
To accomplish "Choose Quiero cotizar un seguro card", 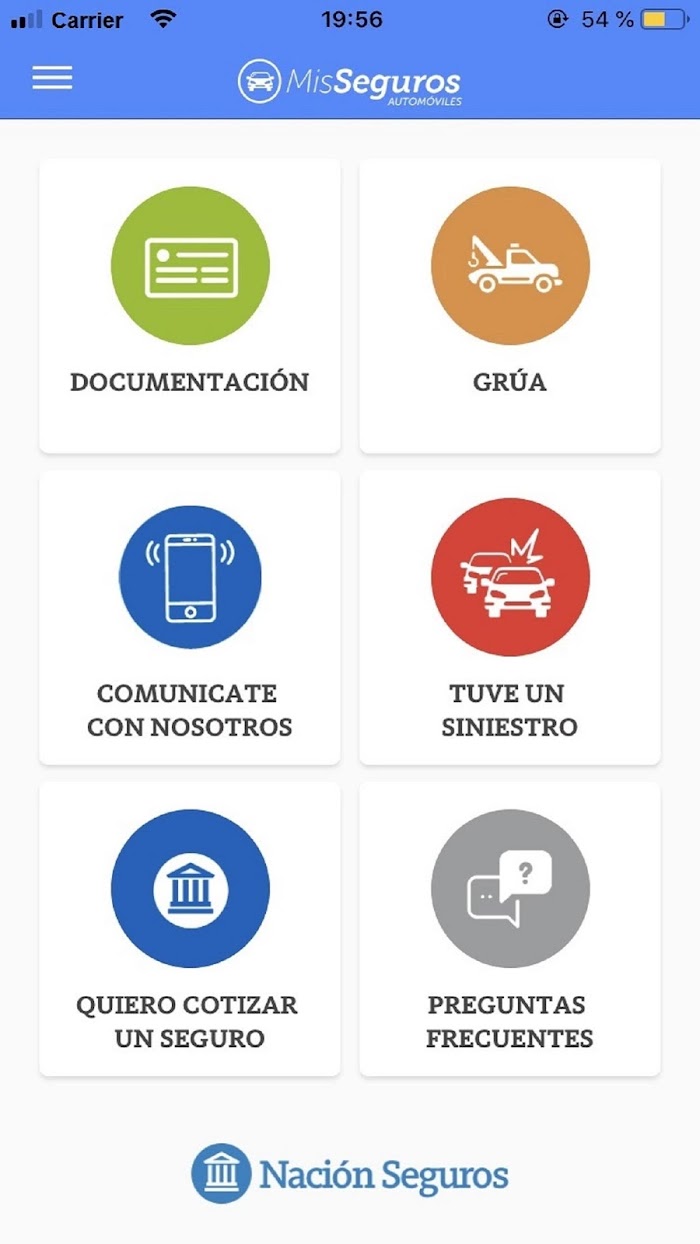I will pos(190,930).
